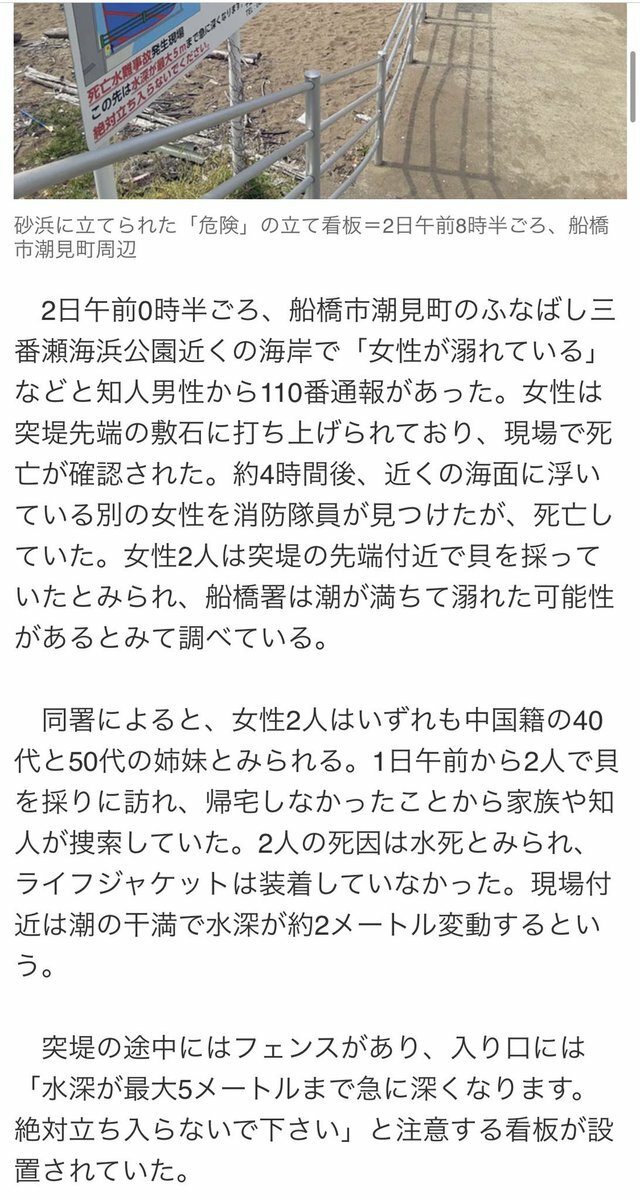
Task: Open the article photo of the danger signboard
Action: [320, 98]
